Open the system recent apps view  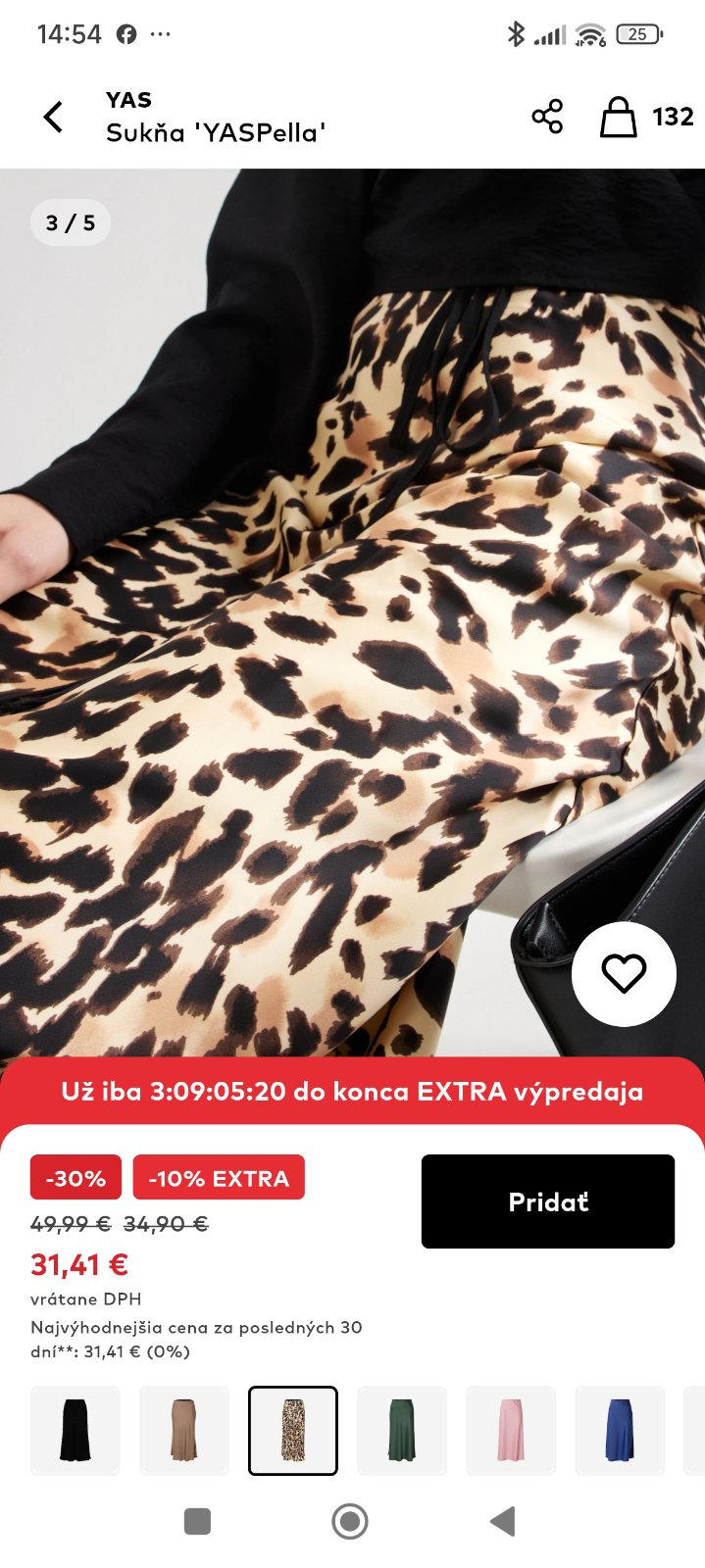click(x=198, y=1521)
